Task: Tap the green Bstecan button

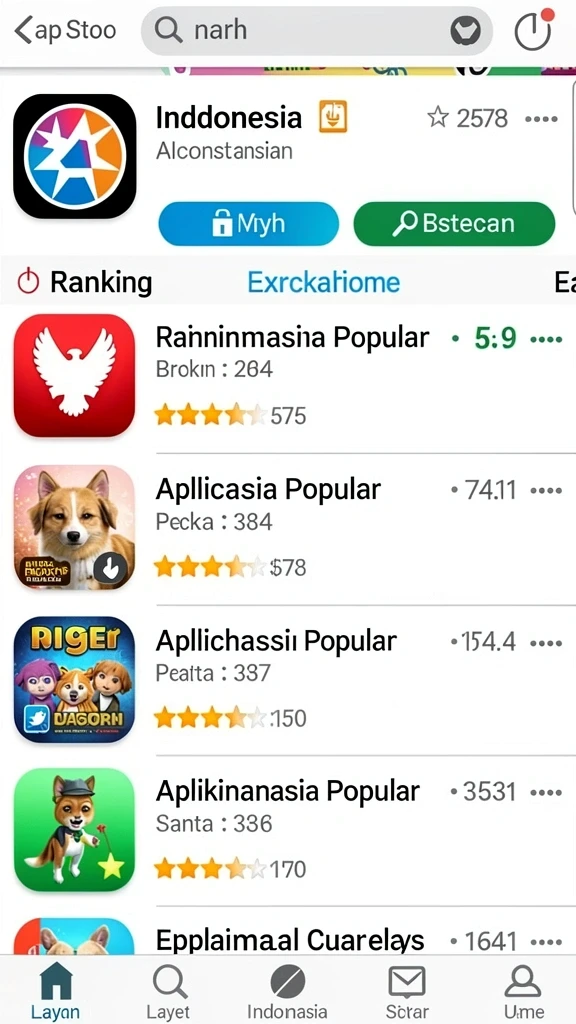Action: 454,223
